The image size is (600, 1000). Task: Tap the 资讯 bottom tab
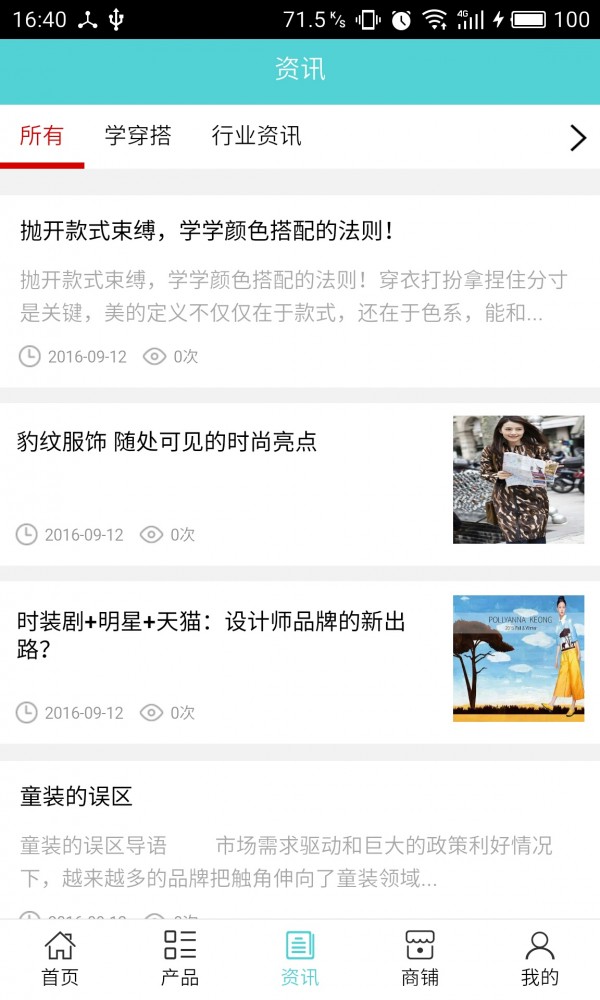coord(300,958)
